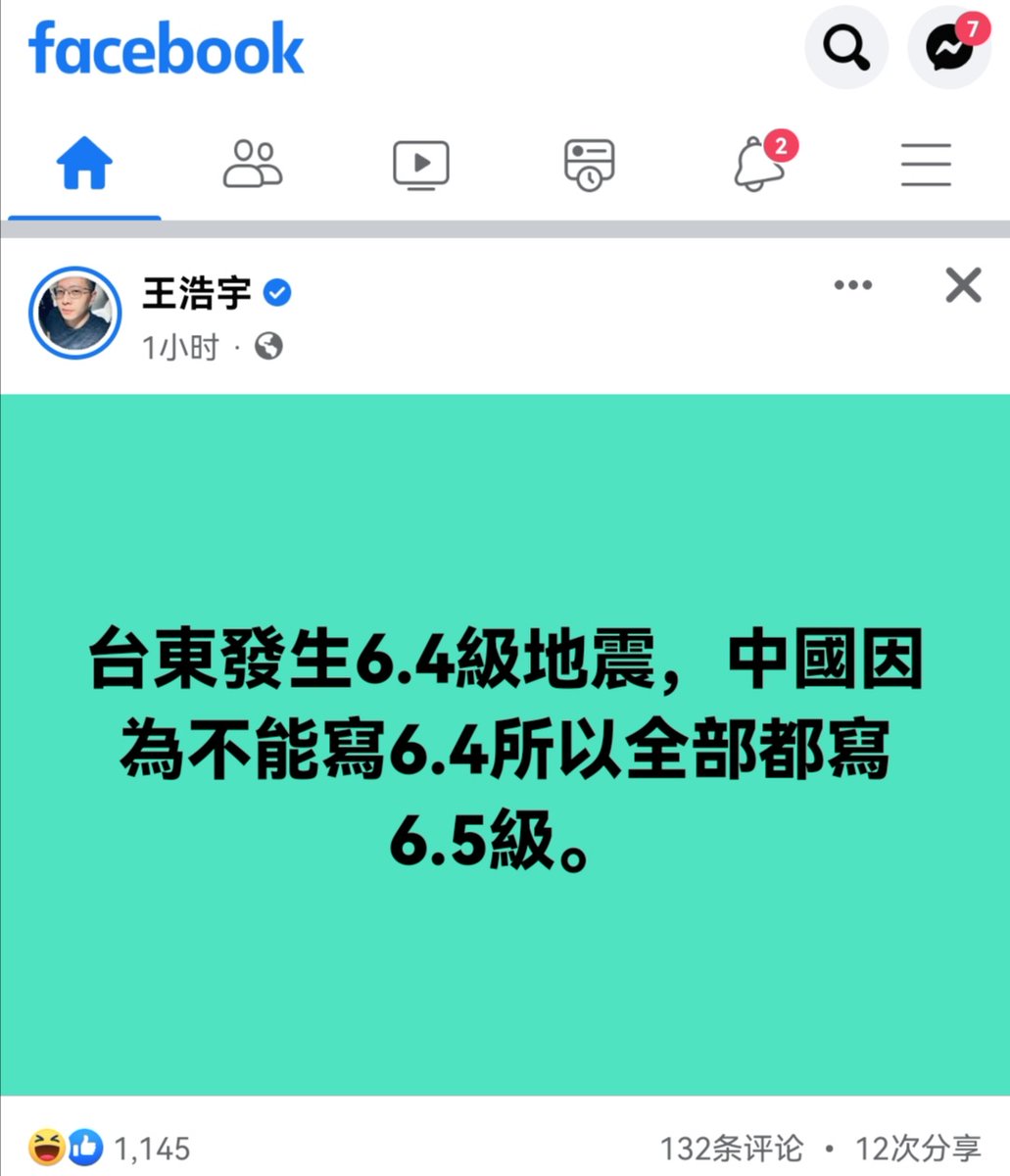The height and width of the screenshot is (1176, 1010).
Task: Open the hamburger menu tab
Action: [x=926, y=164]
